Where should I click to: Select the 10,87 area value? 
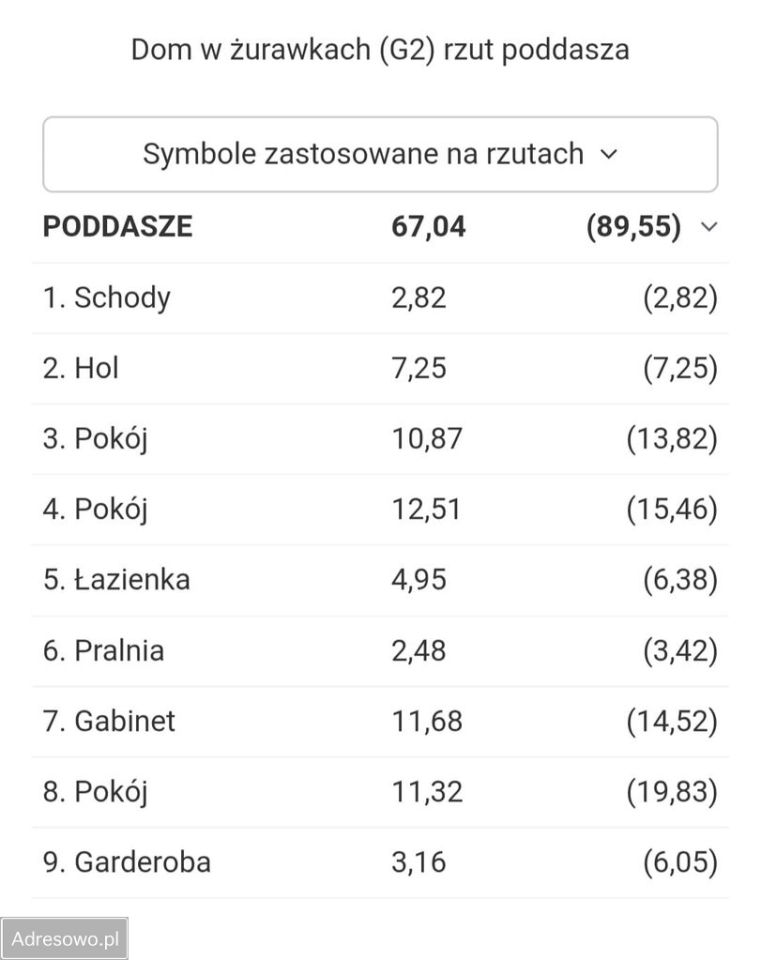pos(431,438)
